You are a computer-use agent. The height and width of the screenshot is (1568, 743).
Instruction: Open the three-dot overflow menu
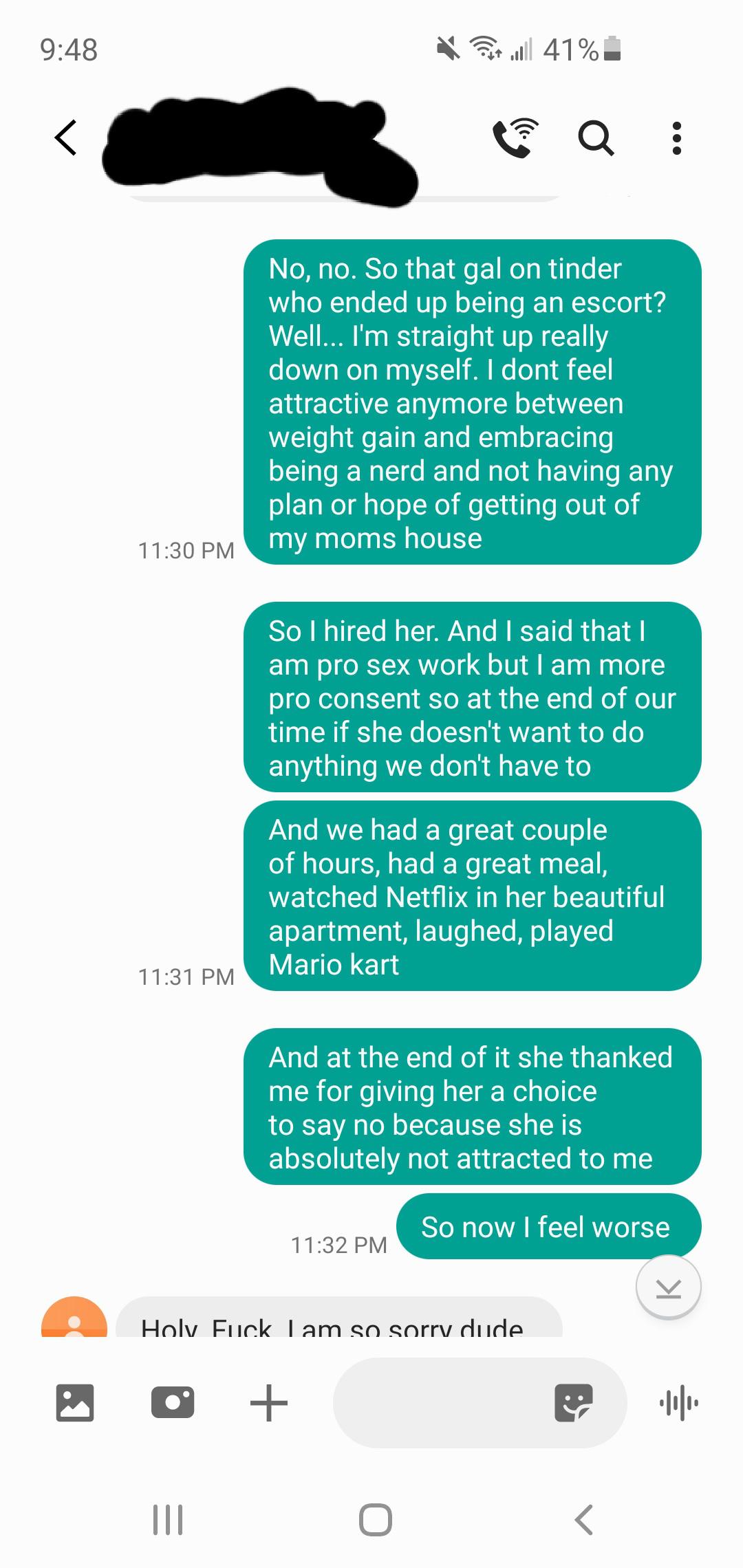coord(677,138)
